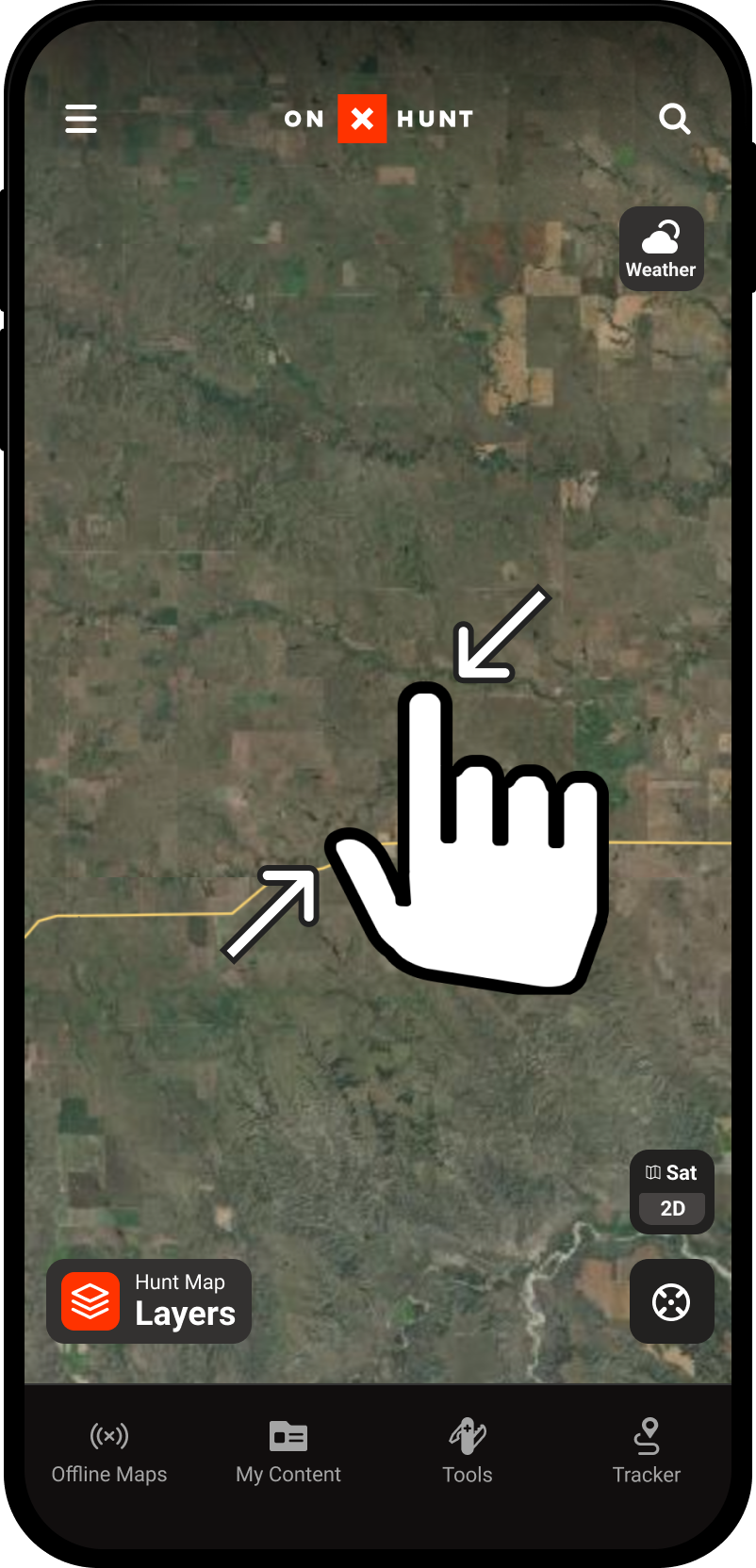Switch the Sat basemap type
The height and width of the screenshot is (1568, 756).
pos(671,1173)
